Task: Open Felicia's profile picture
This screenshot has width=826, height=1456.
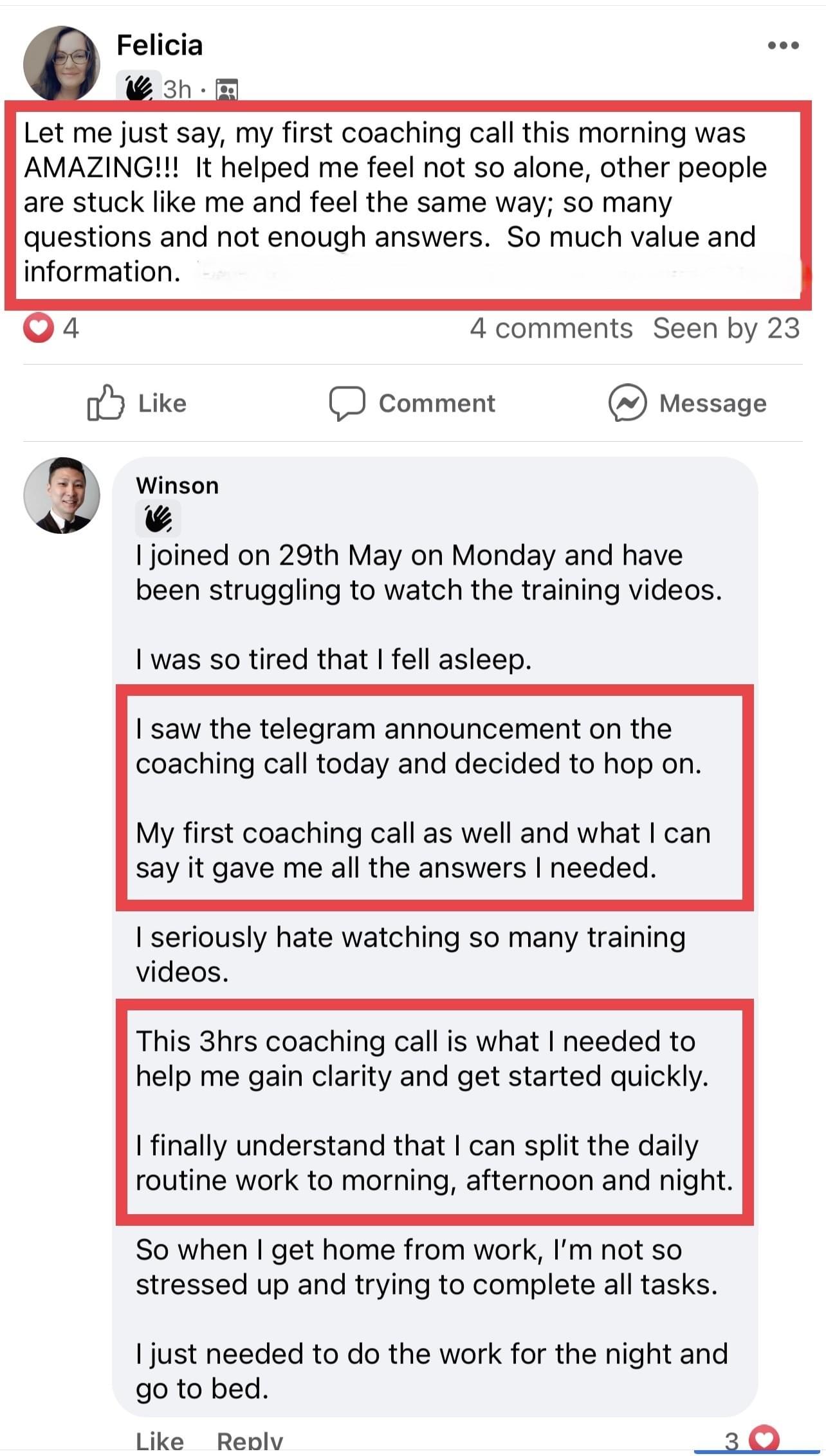Action: (x=61, y=63)
